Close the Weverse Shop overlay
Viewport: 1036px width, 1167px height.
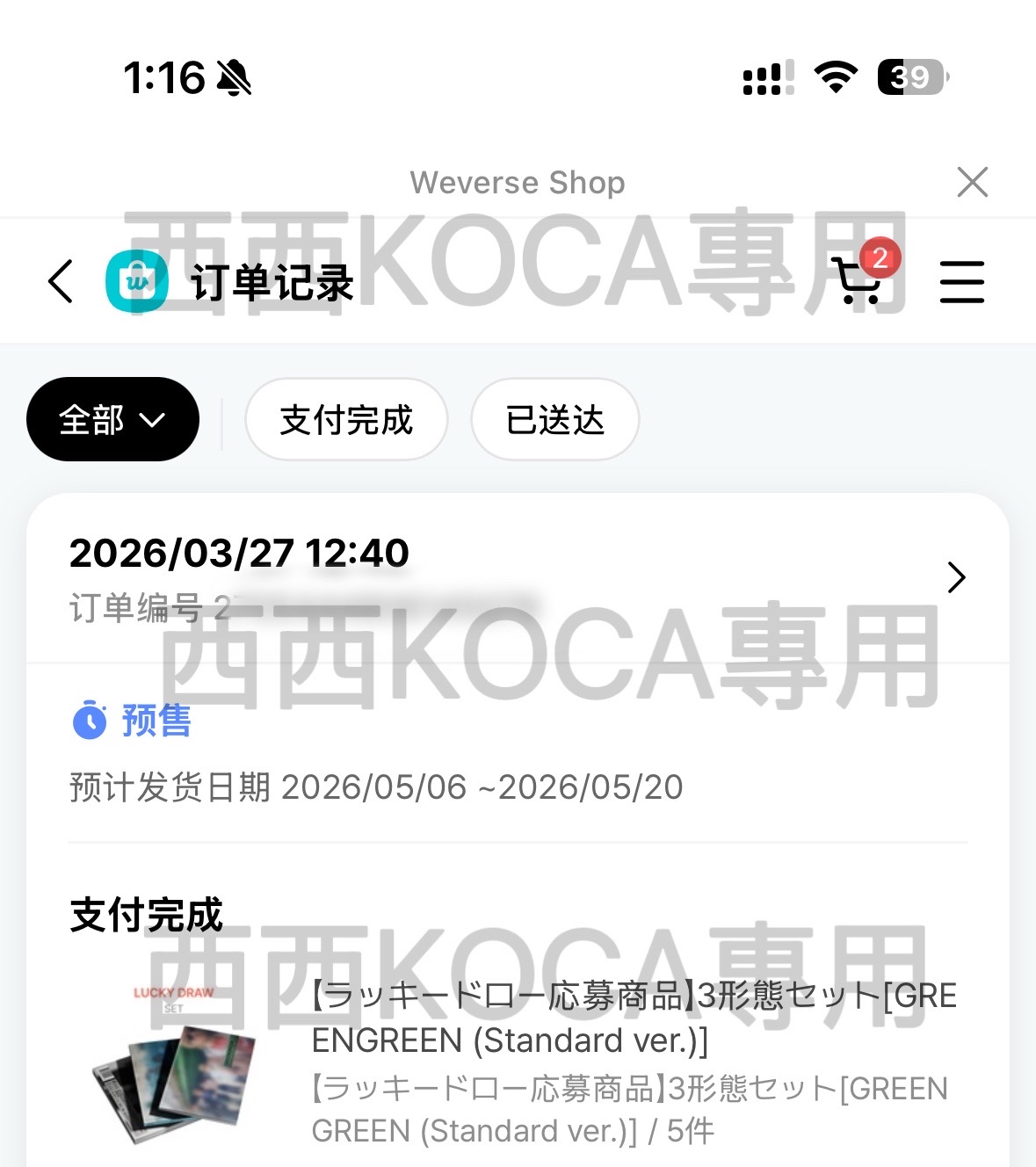972,183
